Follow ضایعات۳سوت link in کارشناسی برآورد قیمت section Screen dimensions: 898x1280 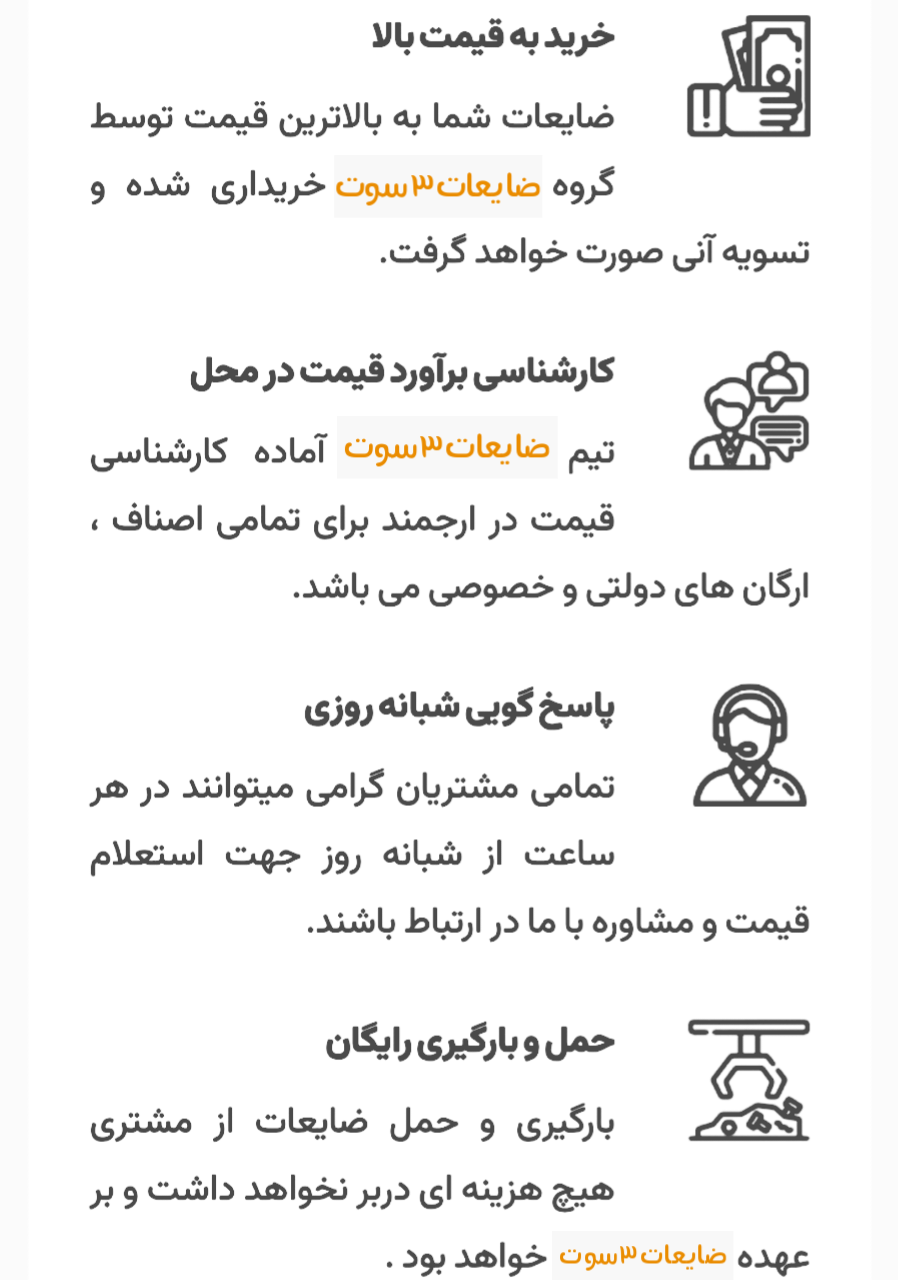click(x=446, y=448)
